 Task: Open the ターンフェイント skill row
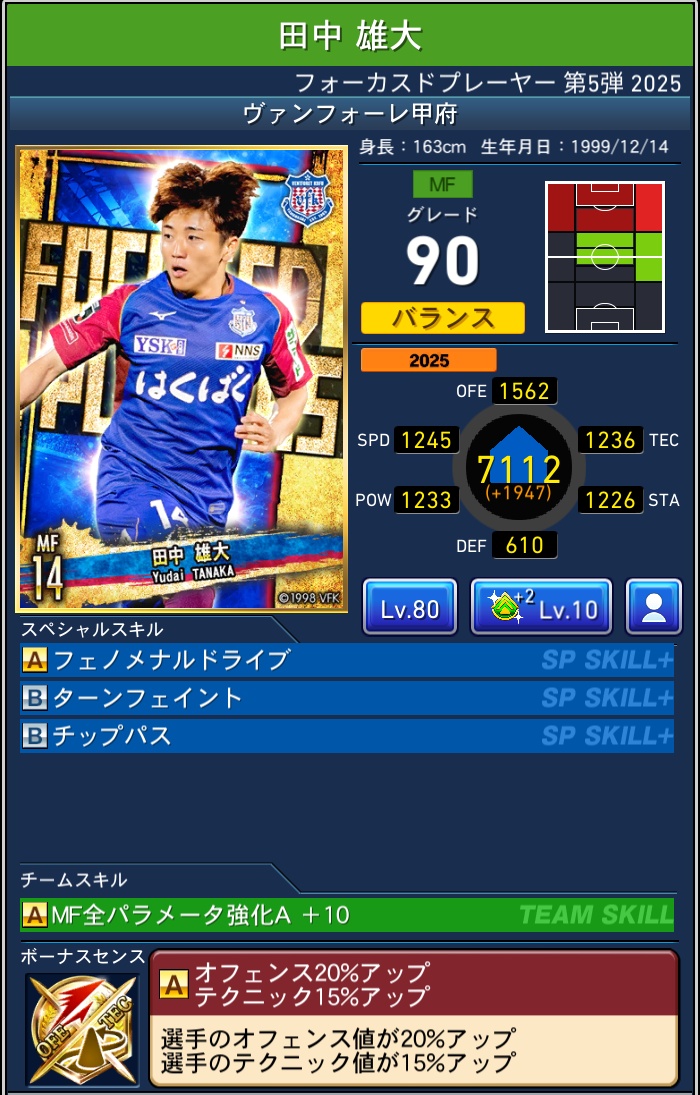(x=347, y=698)
